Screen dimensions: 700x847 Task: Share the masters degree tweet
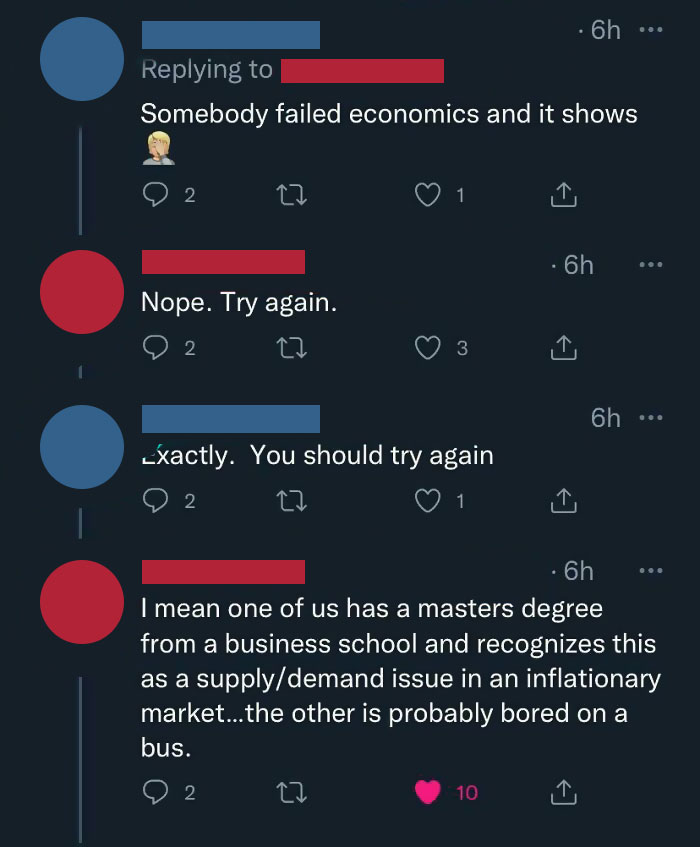click(563, 792)
